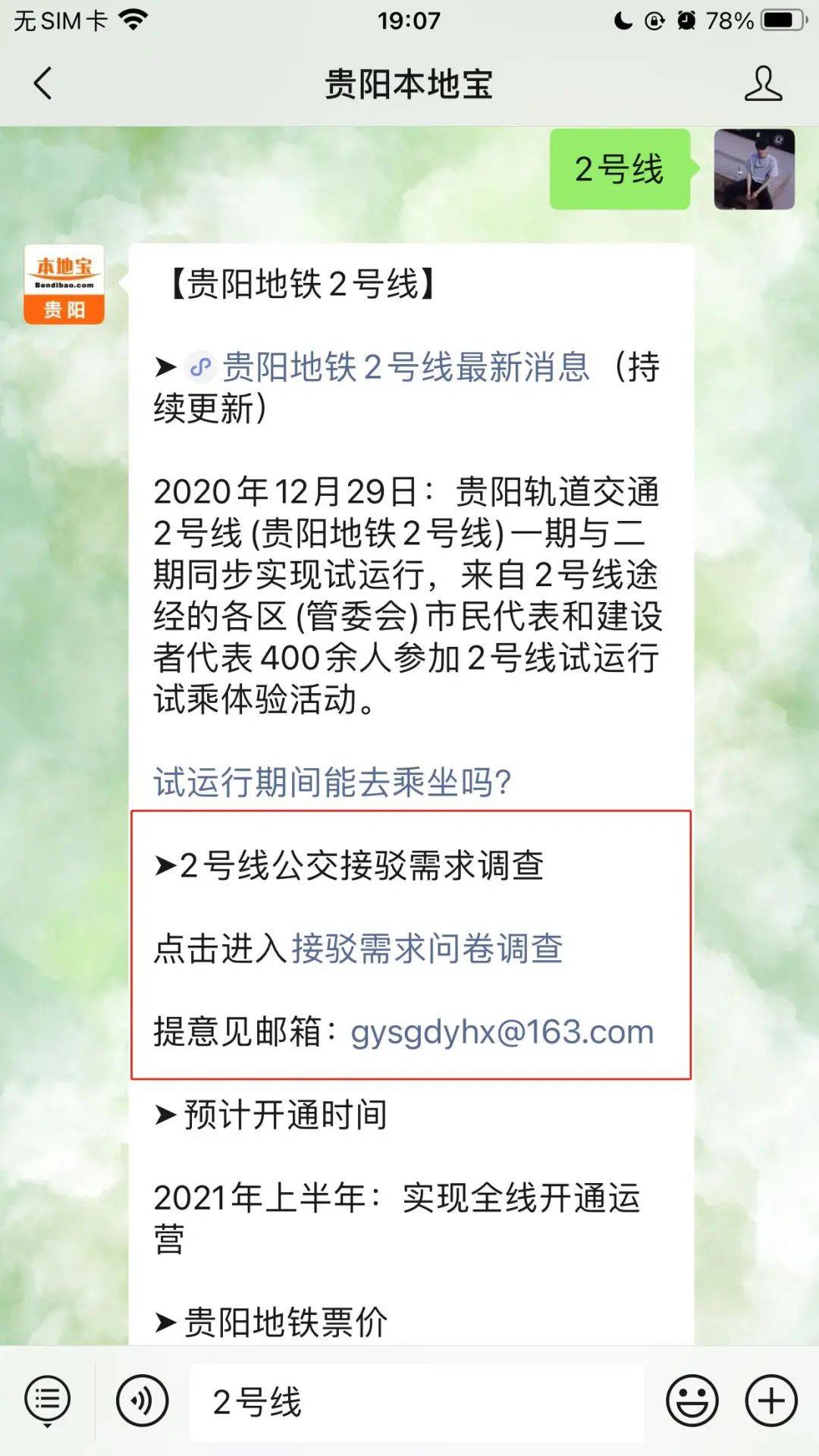Viewport: 819px width, 1456px height.
Task: Tap the gysgdyhx@163.com email link
Action: click(501, 1032)
